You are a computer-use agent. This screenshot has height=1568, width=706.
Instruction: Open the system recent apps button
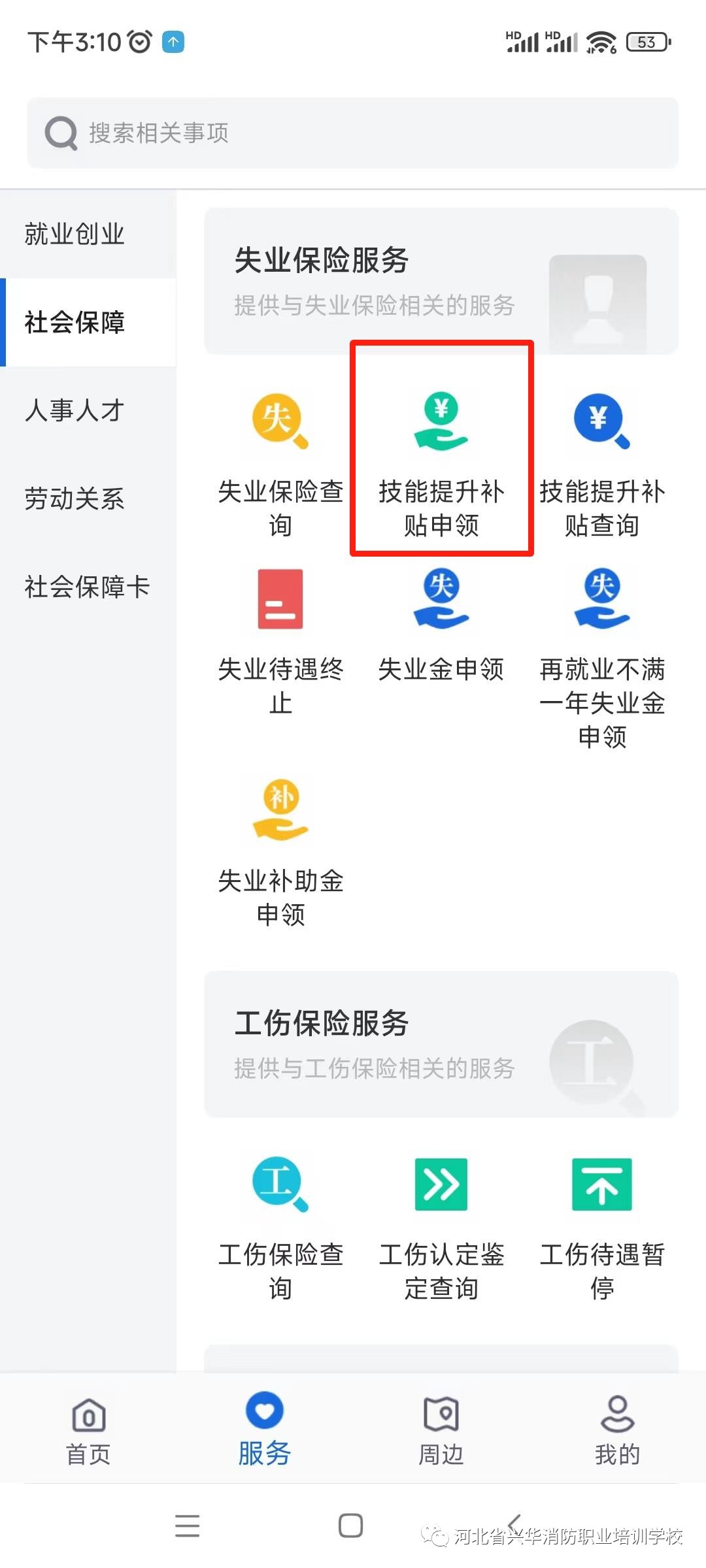188,1526
